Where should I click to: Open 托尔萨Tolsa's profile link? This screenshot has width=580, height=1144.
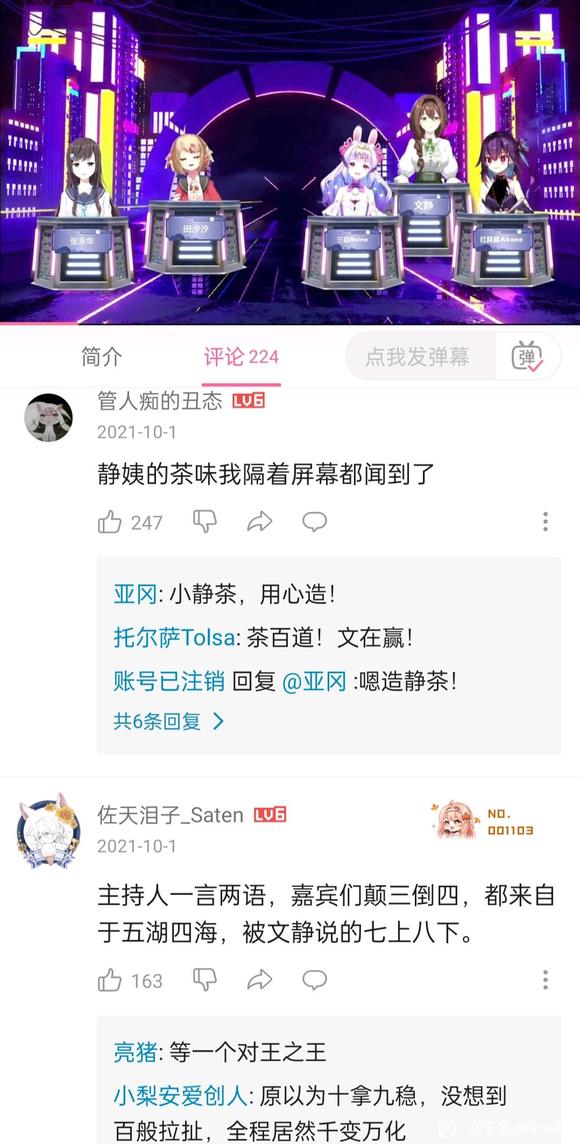click(174, 638)
